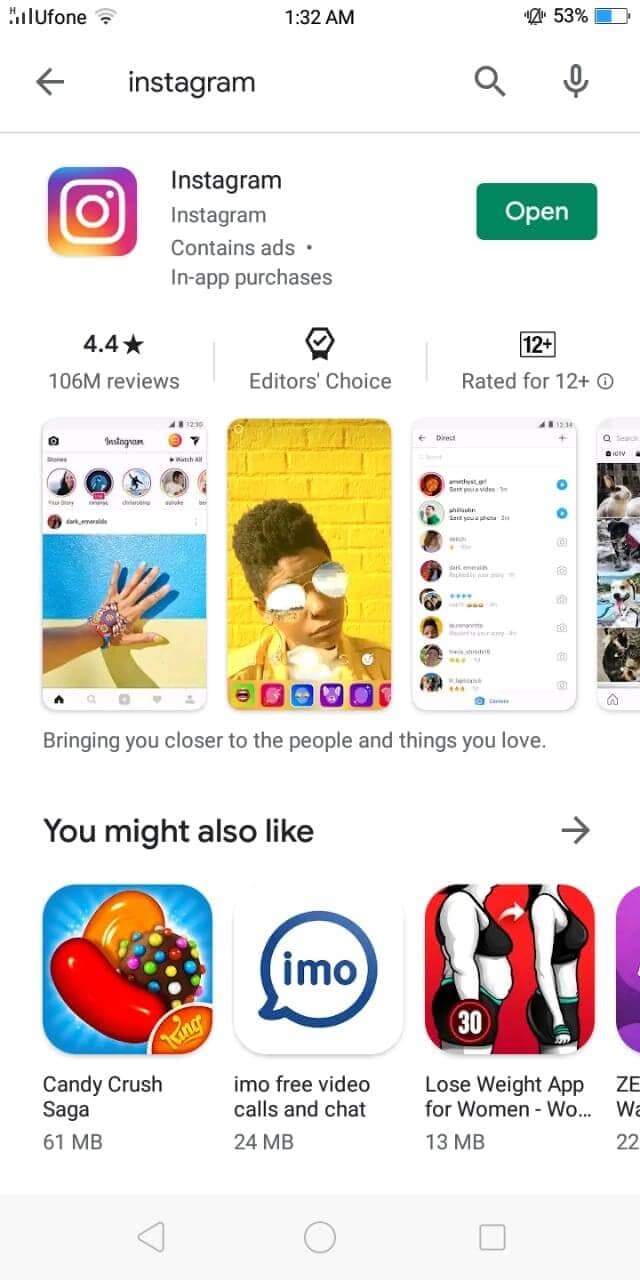Screen dimensions: 640x1280
Task: Expand the "You might also like" arrow
Action: [x=575, y=830]
